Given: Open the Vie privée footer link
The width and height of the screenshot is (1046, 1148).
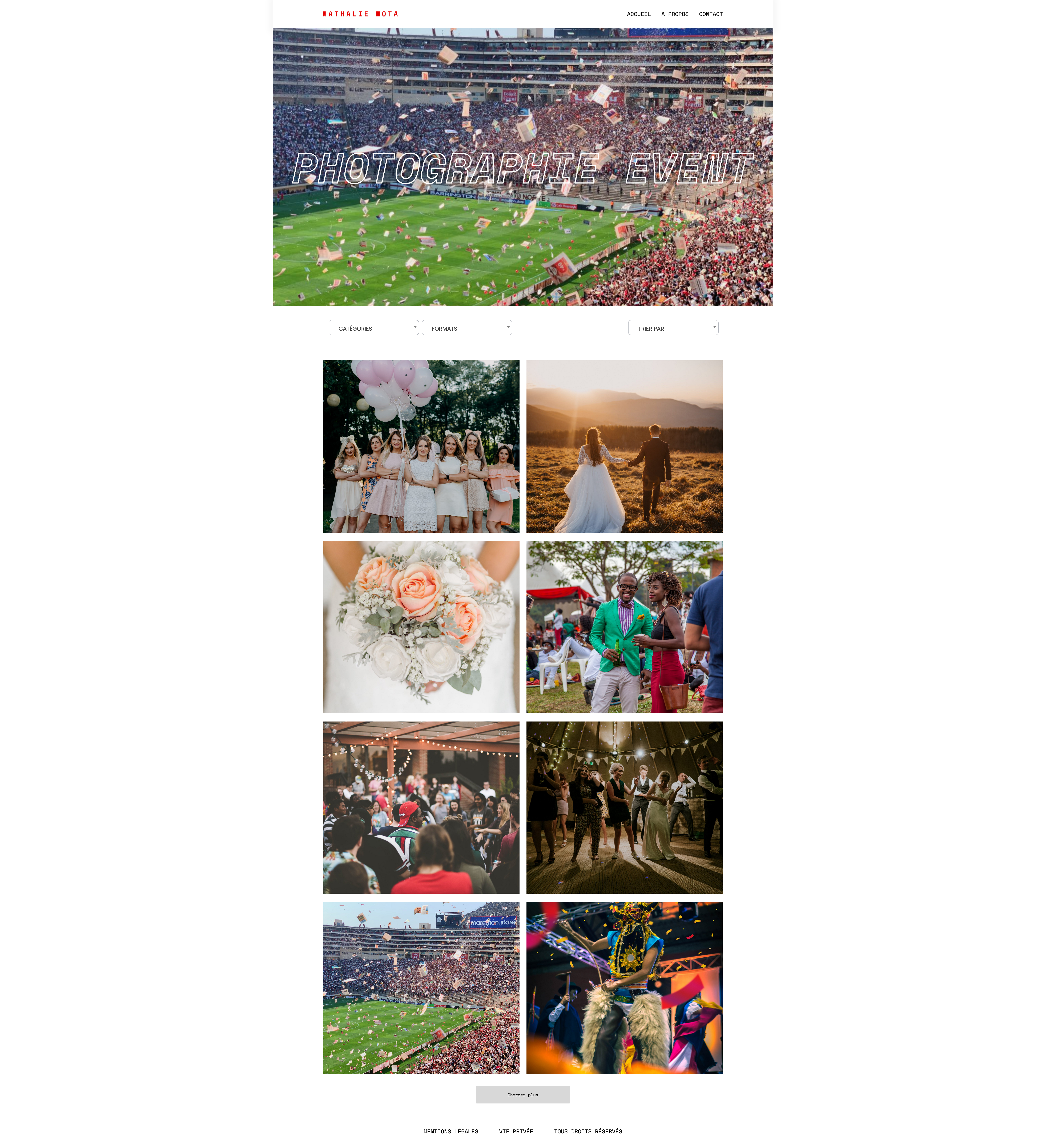Looking at the screenshot, I should [x=516, y=1131].
